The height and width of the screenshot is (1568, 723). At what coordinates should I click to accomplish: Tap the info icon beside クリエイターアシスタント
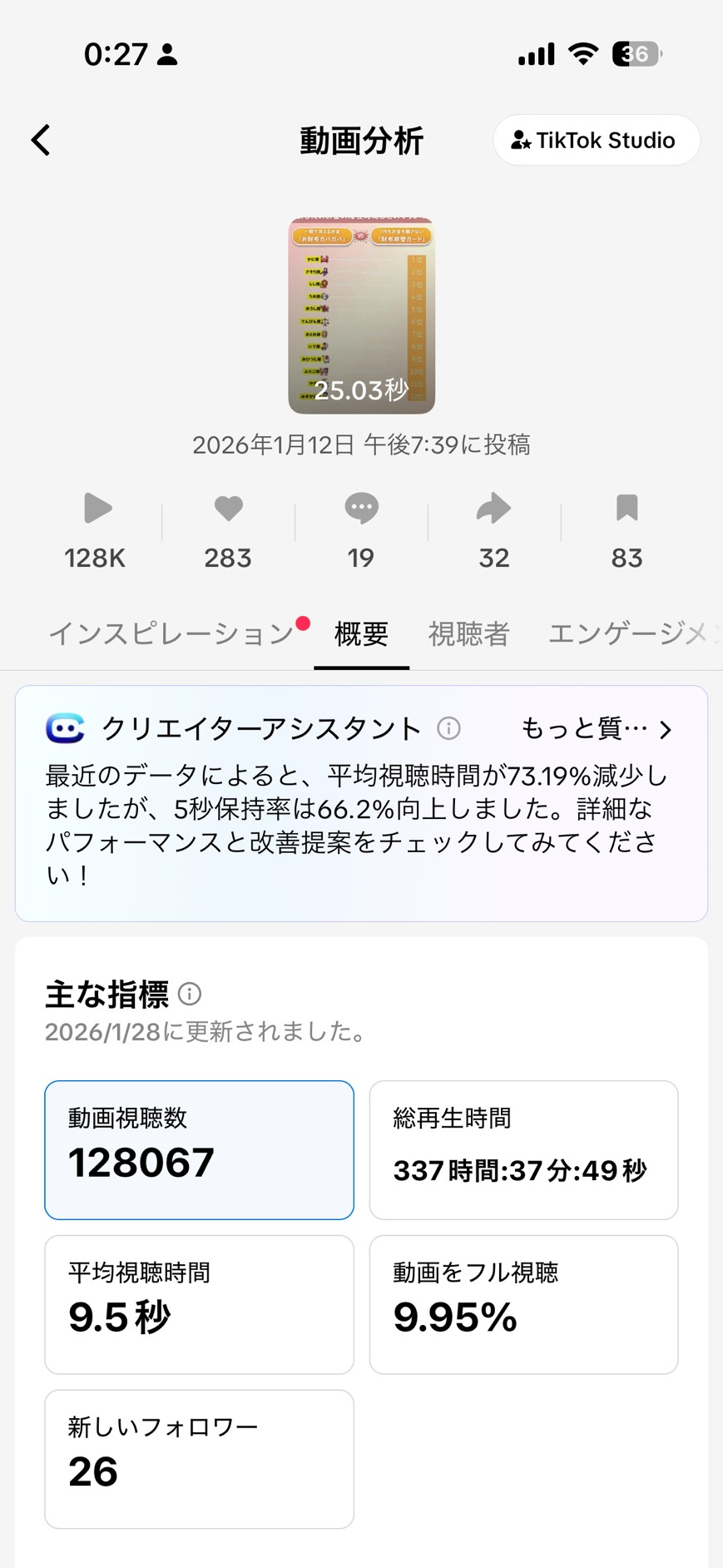click(449, 728)
